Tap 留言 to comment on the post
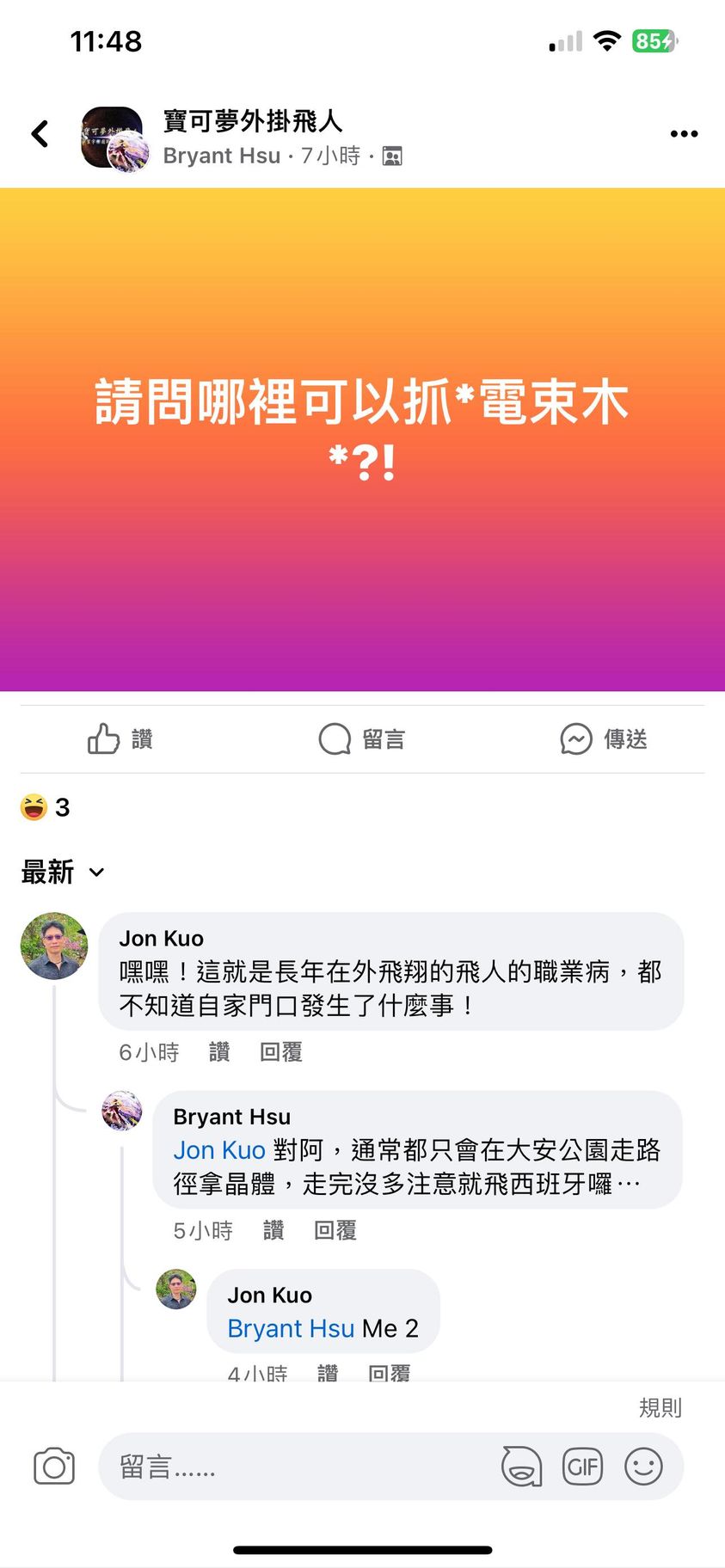The image size is (725, 1568). click(361, 738)
